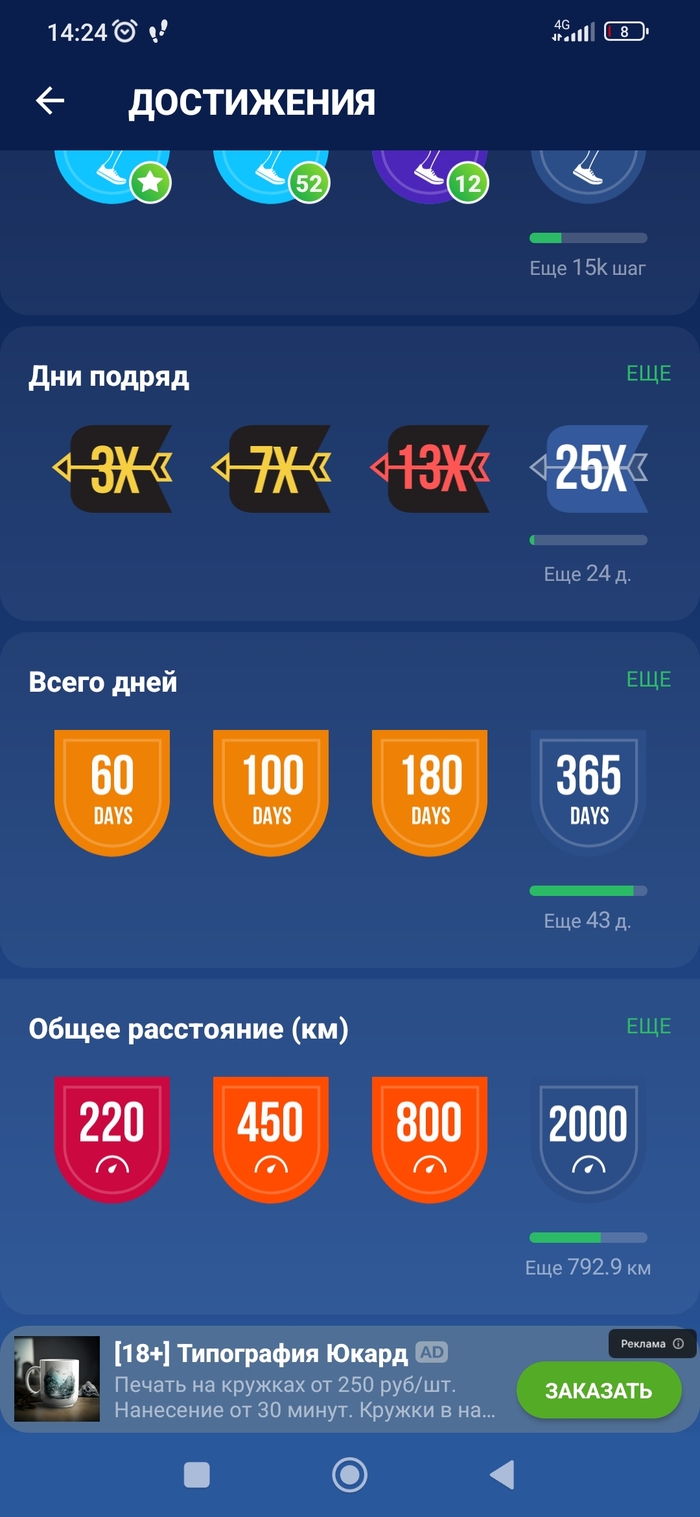Go back from the Достижения screen
This screenshot has height=1517, width=700.
coord(50,101)
